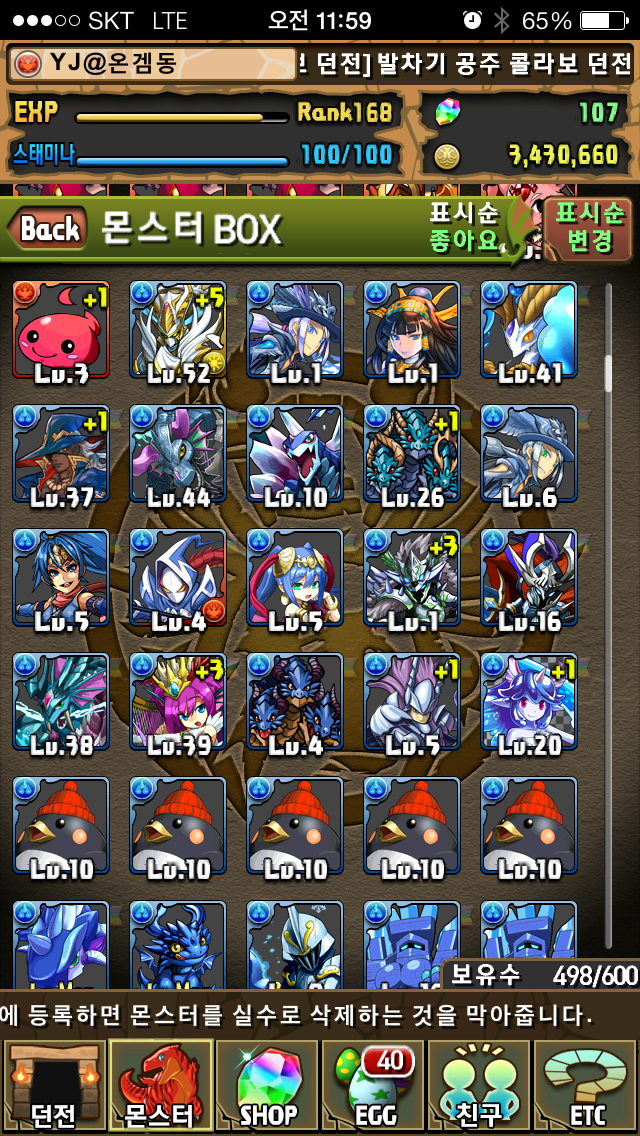The width and height of the screenshot is (640, 1136).
Task: Open the Lv.38 dragon monster
Action: pyautogui.click(x=61, y=701)
